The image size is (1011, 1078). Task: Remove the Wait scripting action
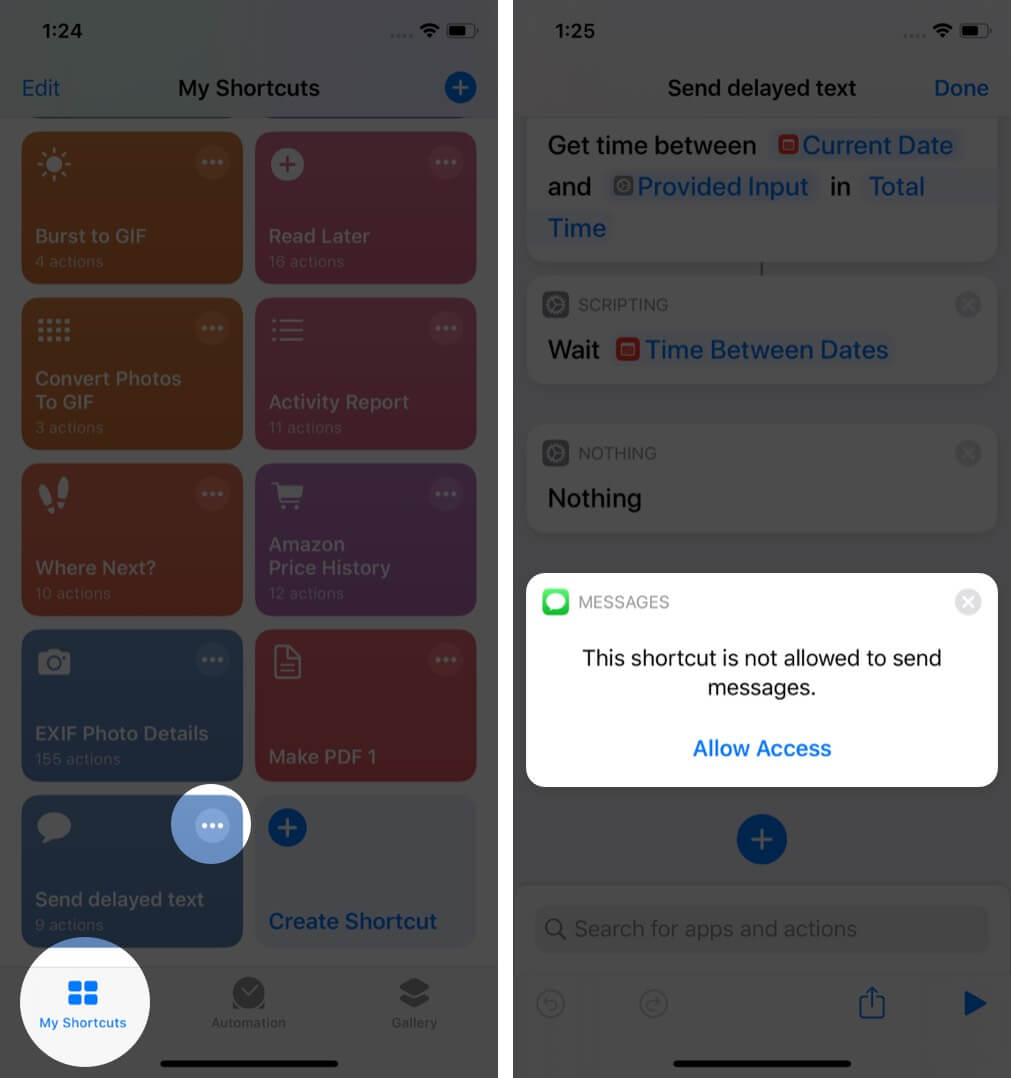[x=967, y=304]
